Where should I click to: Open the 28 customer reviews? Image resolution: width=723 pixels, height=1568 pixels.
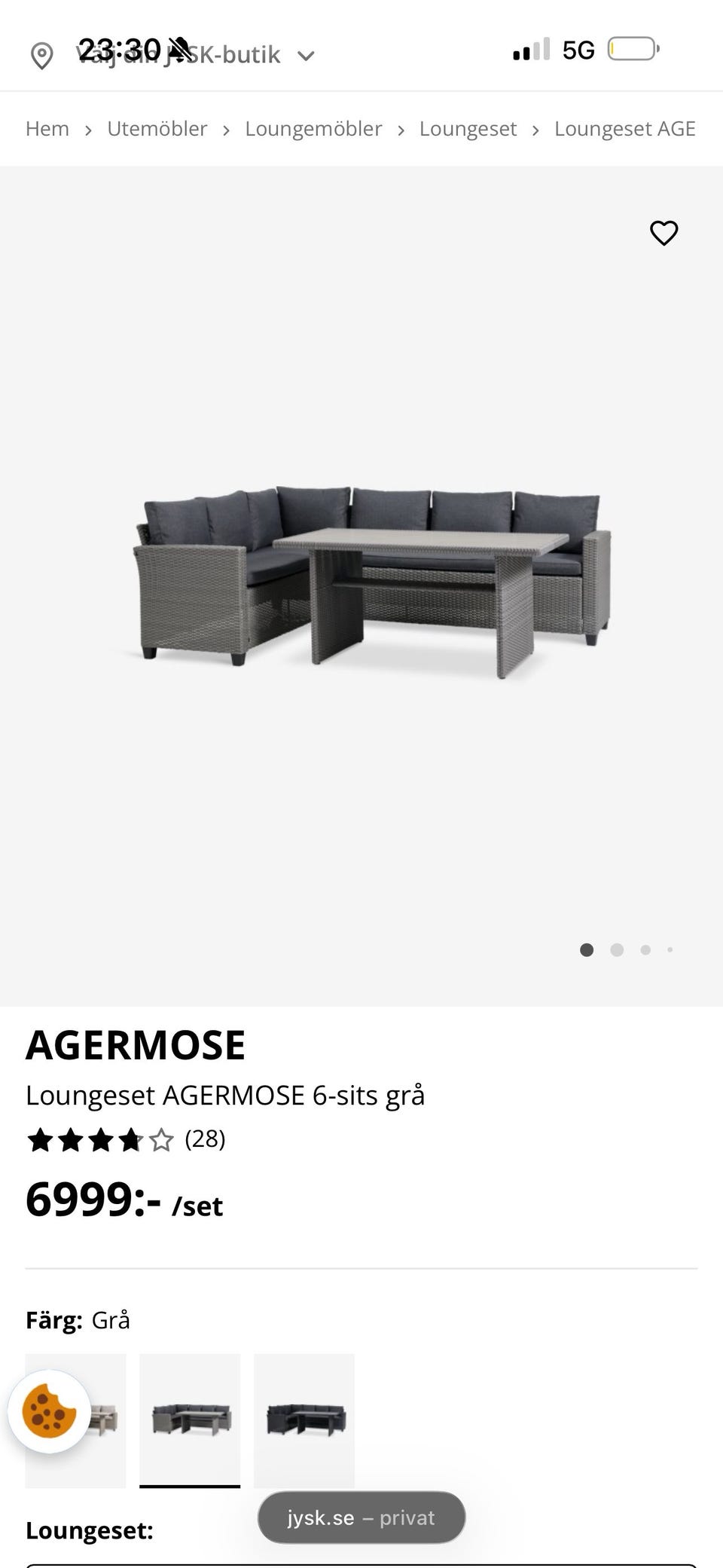pos(205,1139)
